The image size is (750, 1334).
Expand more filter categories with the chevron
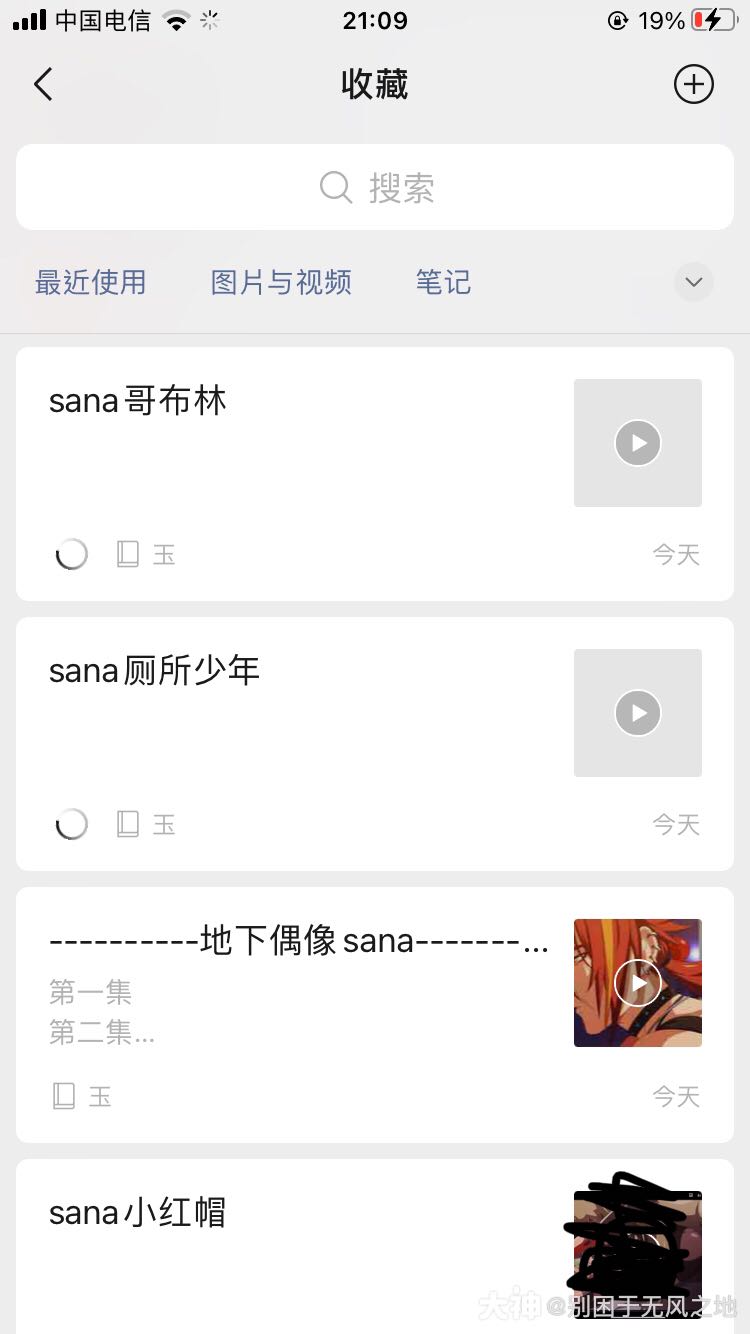point(693,283)
